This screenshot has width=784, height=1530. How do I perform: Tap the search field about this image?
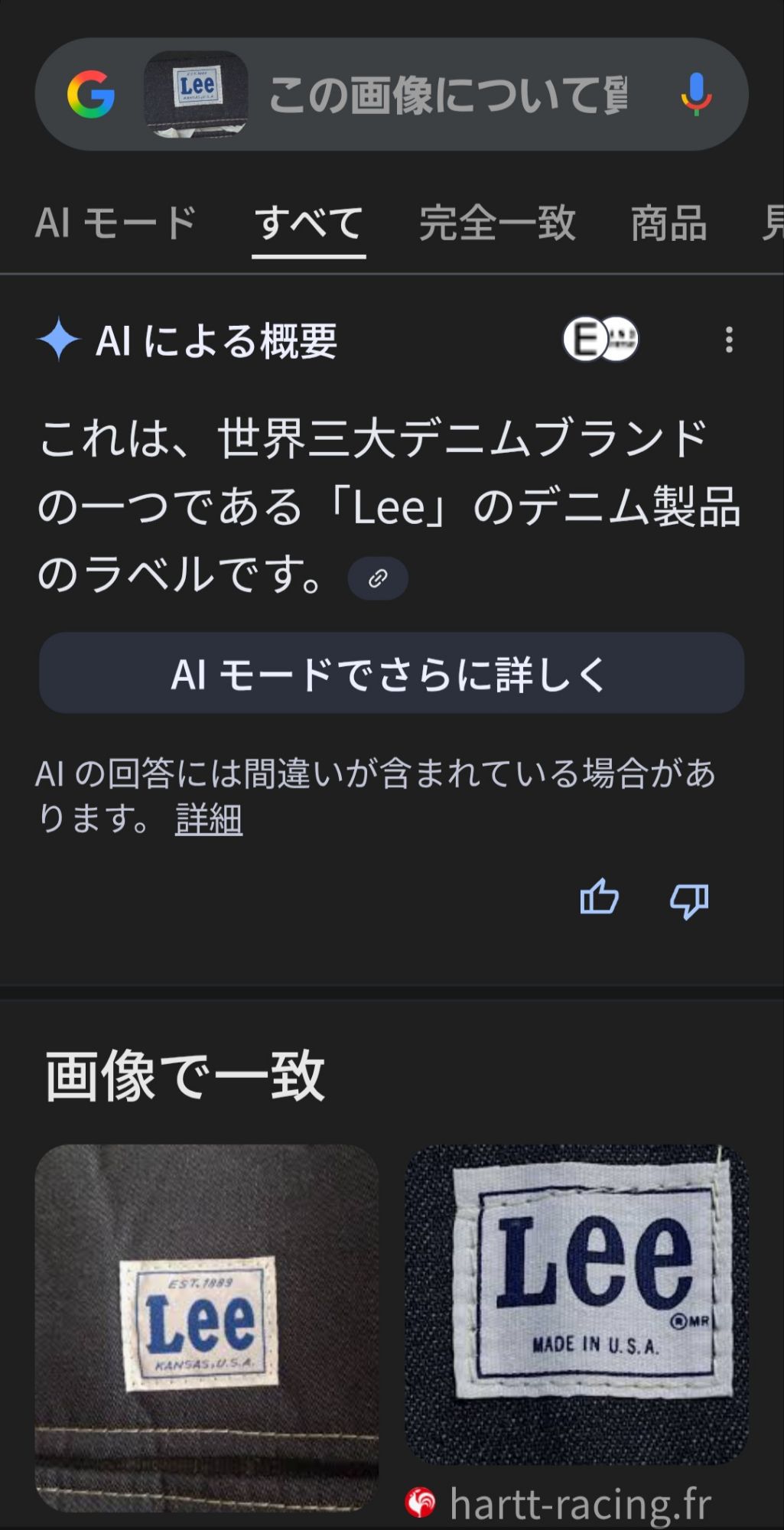[447, 95]
